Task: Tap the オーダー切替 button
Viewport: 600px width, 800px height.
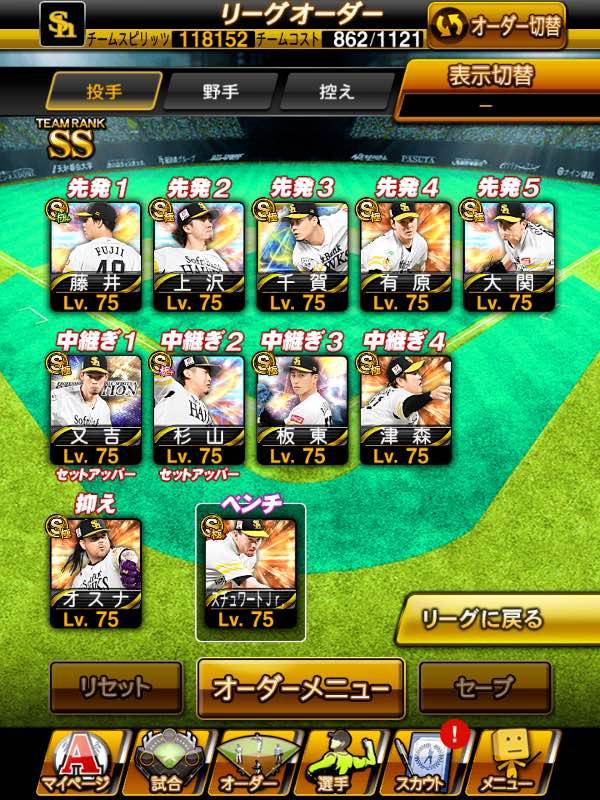Action: tap(496, 26)
